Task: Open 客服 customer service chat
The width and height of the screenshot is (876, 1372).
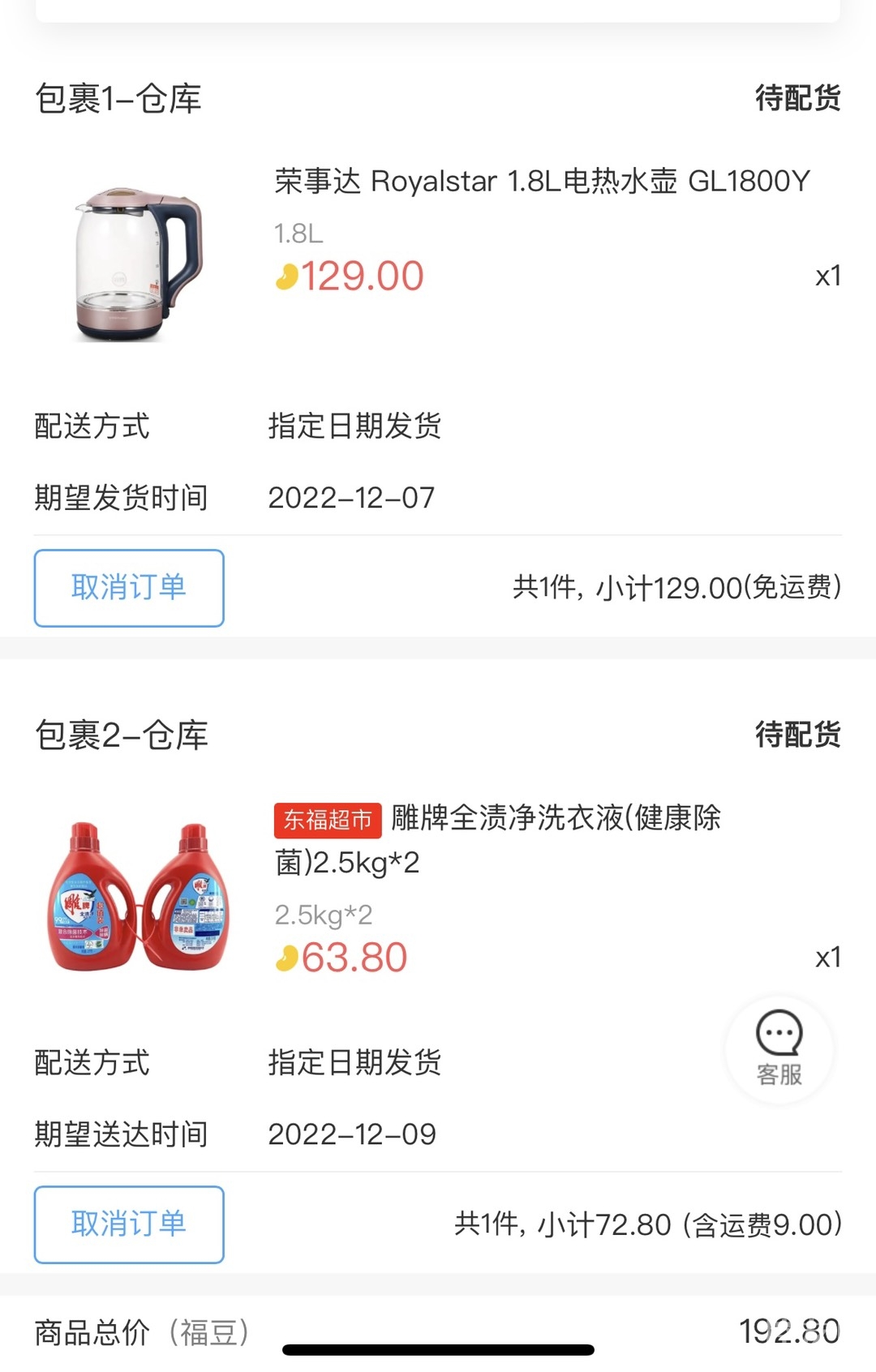Action: click(779, 1048)
